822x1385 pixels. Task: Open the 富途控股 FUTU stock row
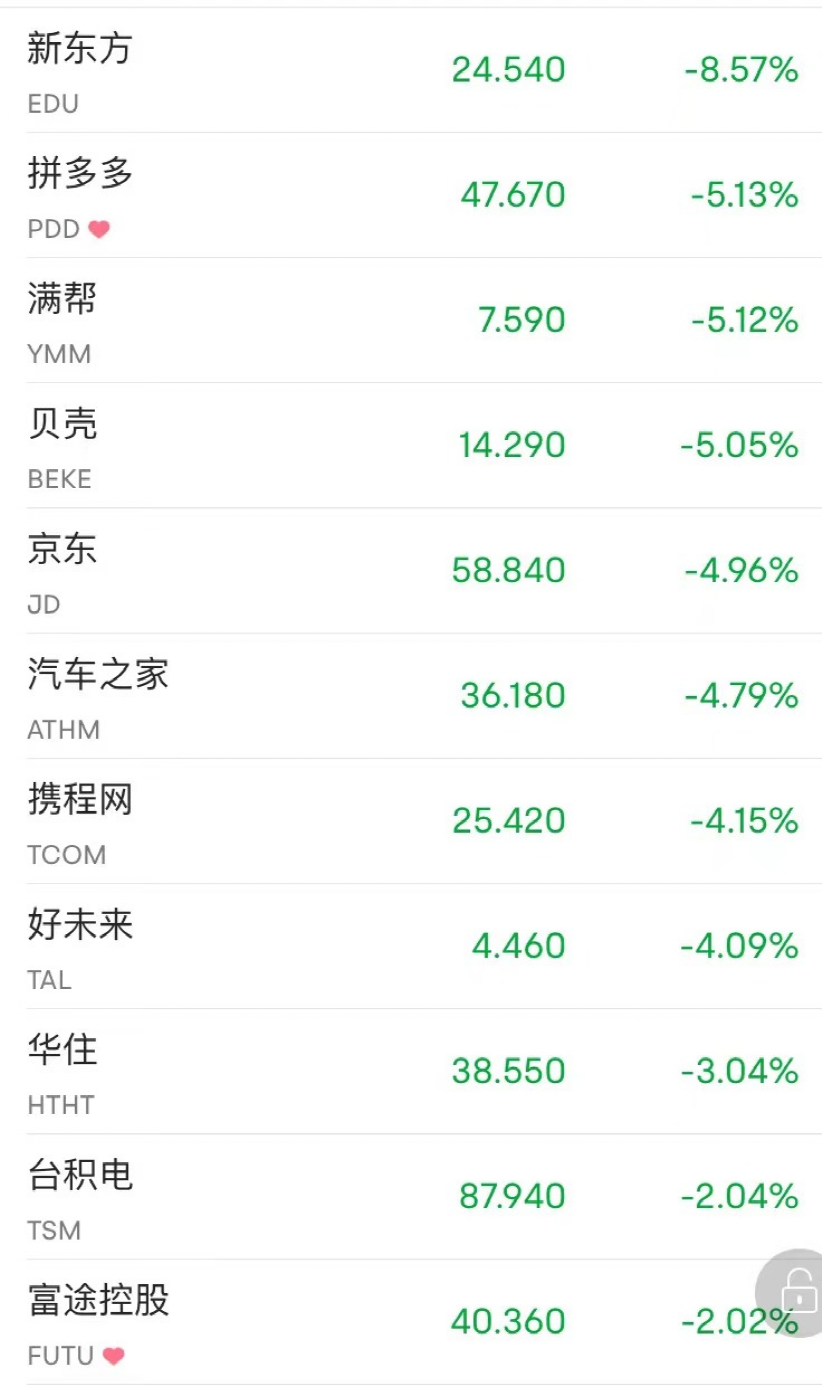point(411,1321)
